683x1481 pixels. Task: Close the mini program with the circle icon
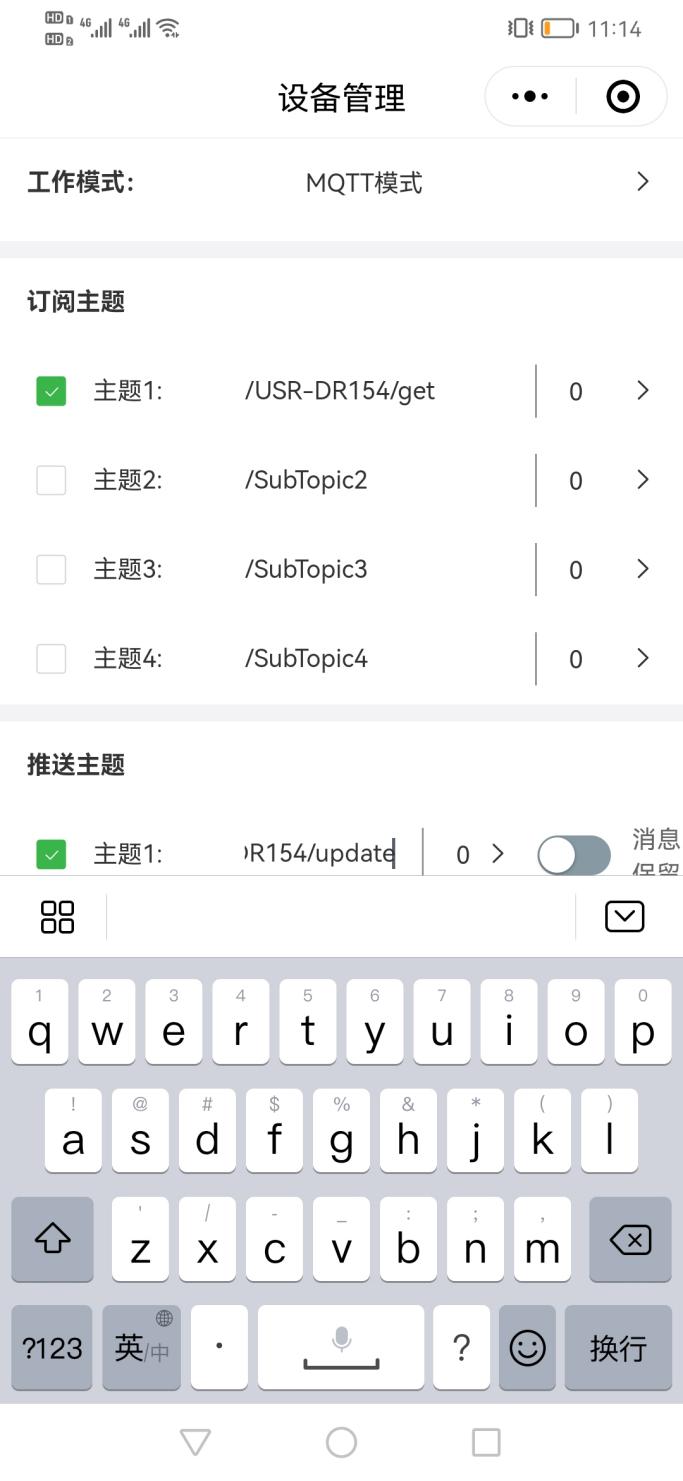(623, 97)
